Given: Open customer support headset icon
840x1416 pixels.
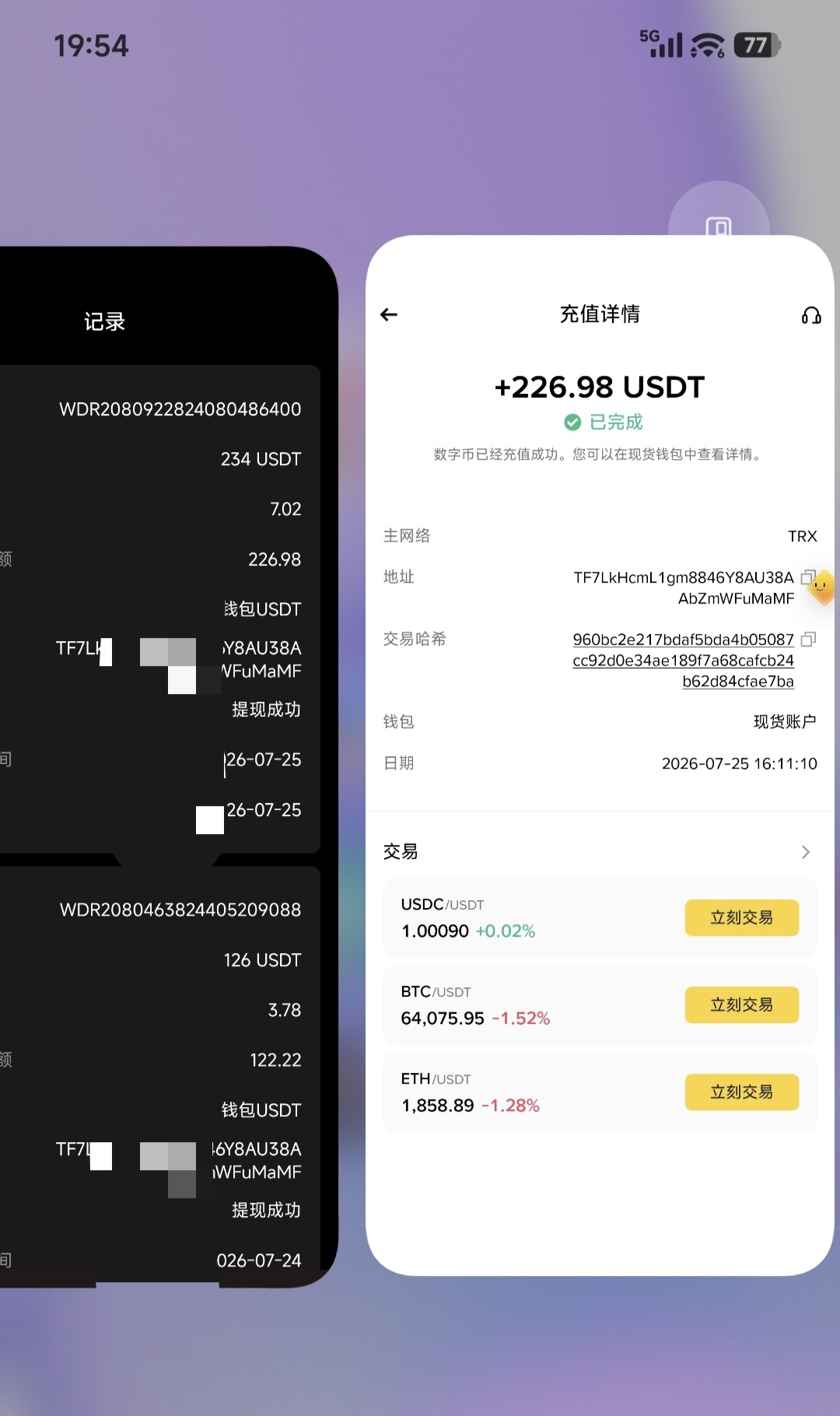Looking at the screenshot, I should [x=811, y=314].
